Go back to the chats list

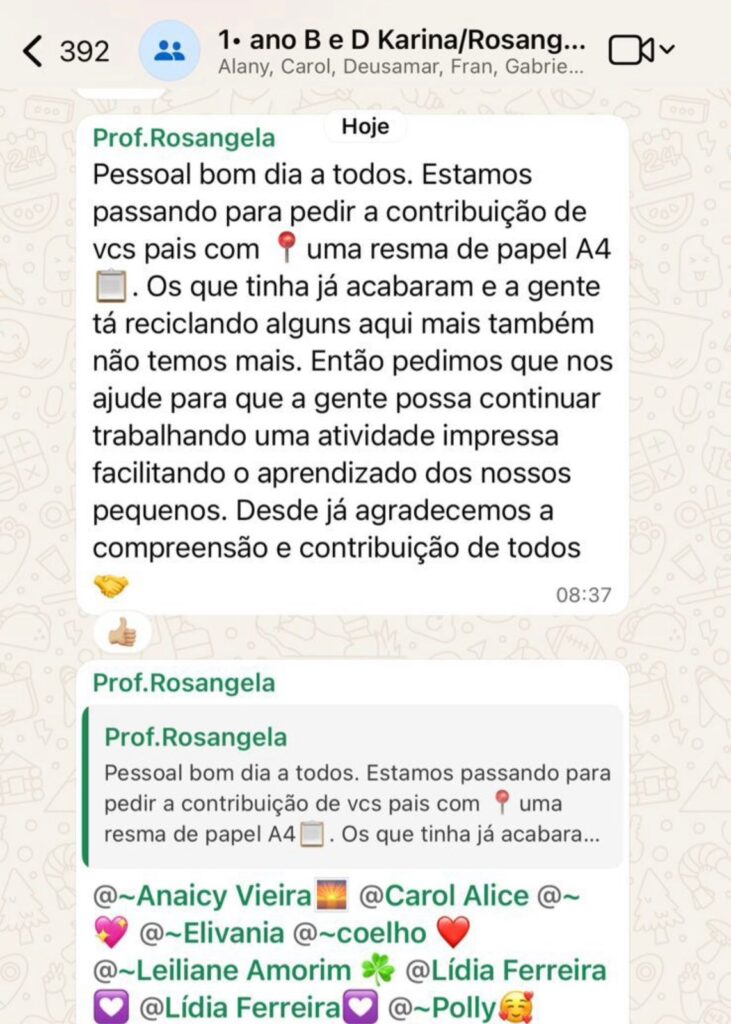click(34, 51)
